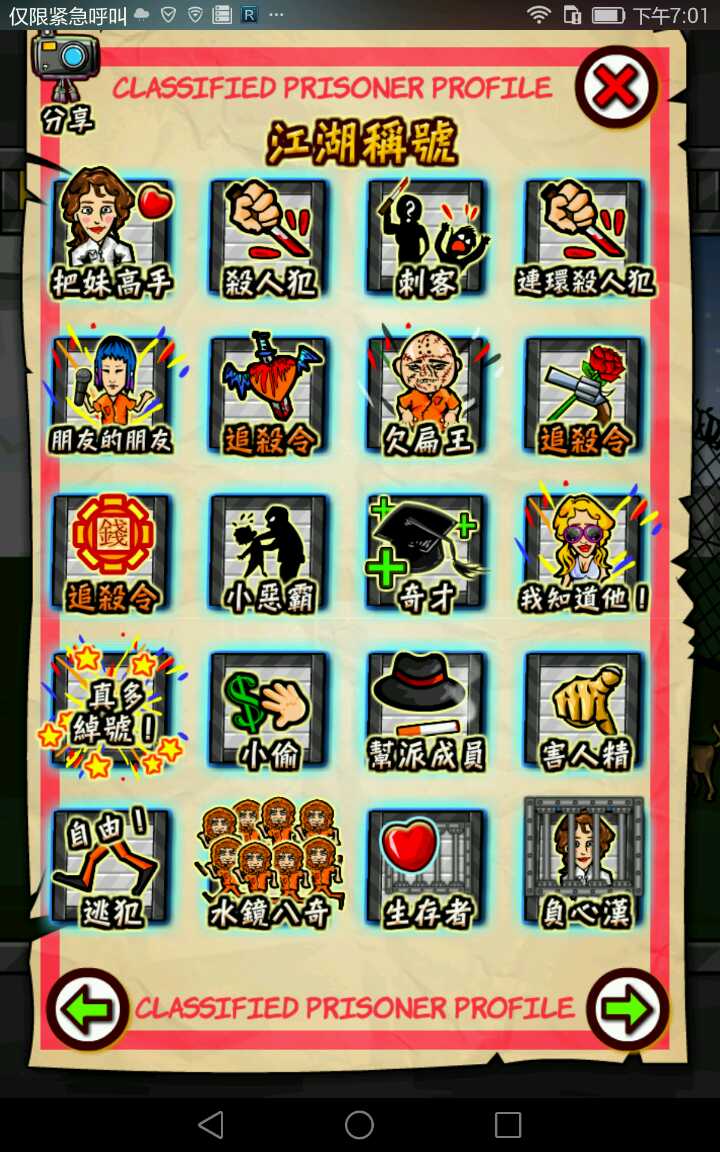View the 我知道他！ badge
Screen dimensions: 720x1152
point(585,552)
